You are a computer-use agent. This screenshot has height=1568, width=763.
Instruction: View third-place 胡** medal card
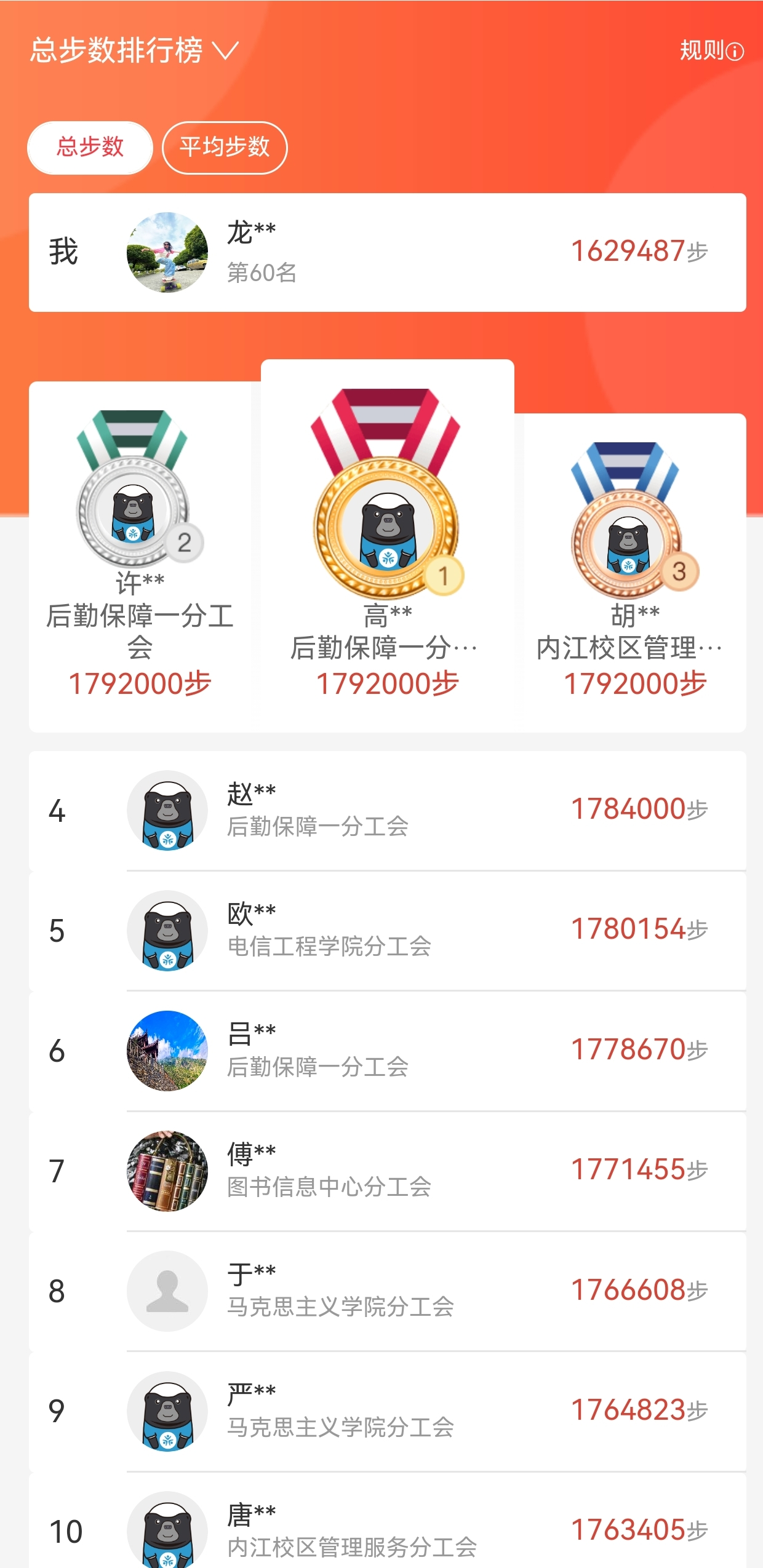pyautogui.click(x=634, y=572)
